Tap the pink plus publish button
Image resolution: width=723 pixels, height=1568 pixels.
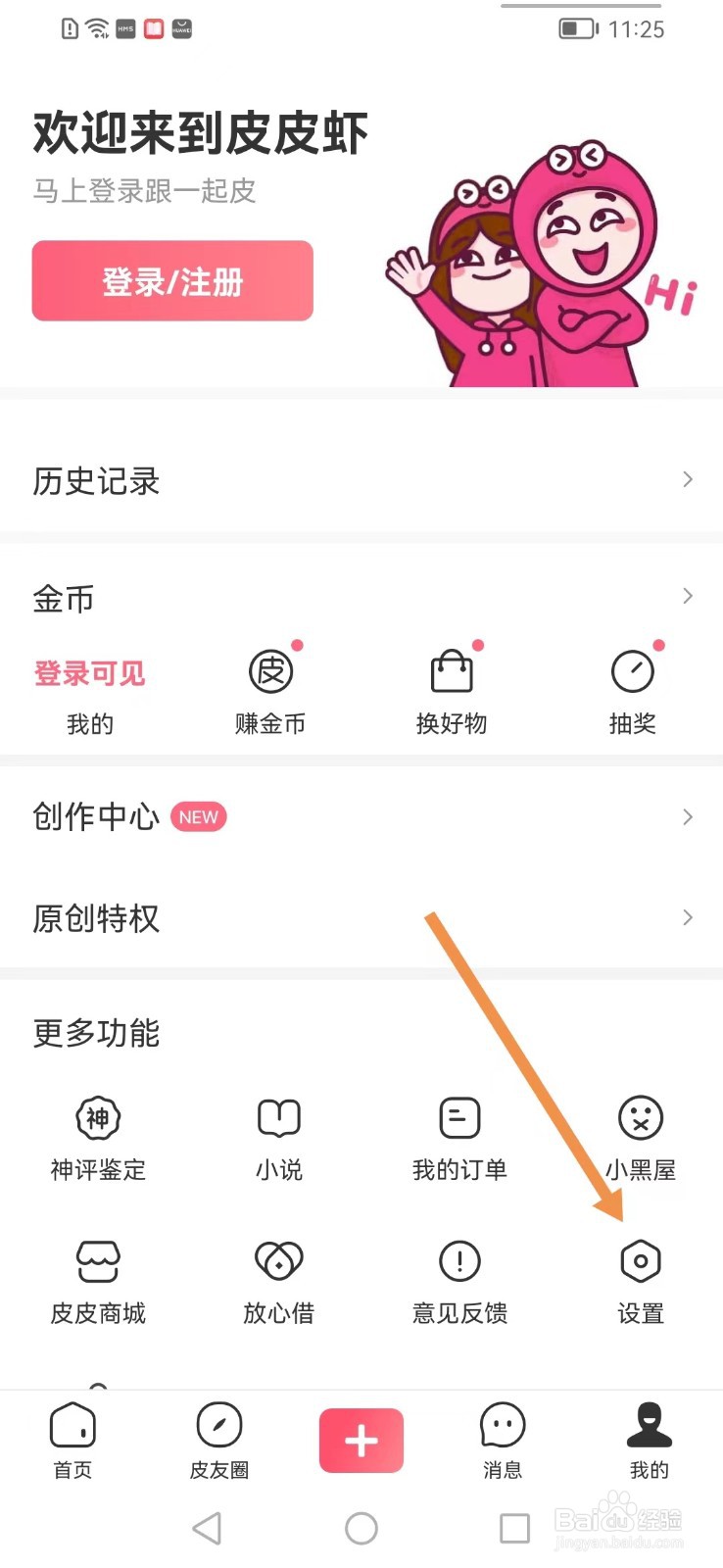(361, 1441)
